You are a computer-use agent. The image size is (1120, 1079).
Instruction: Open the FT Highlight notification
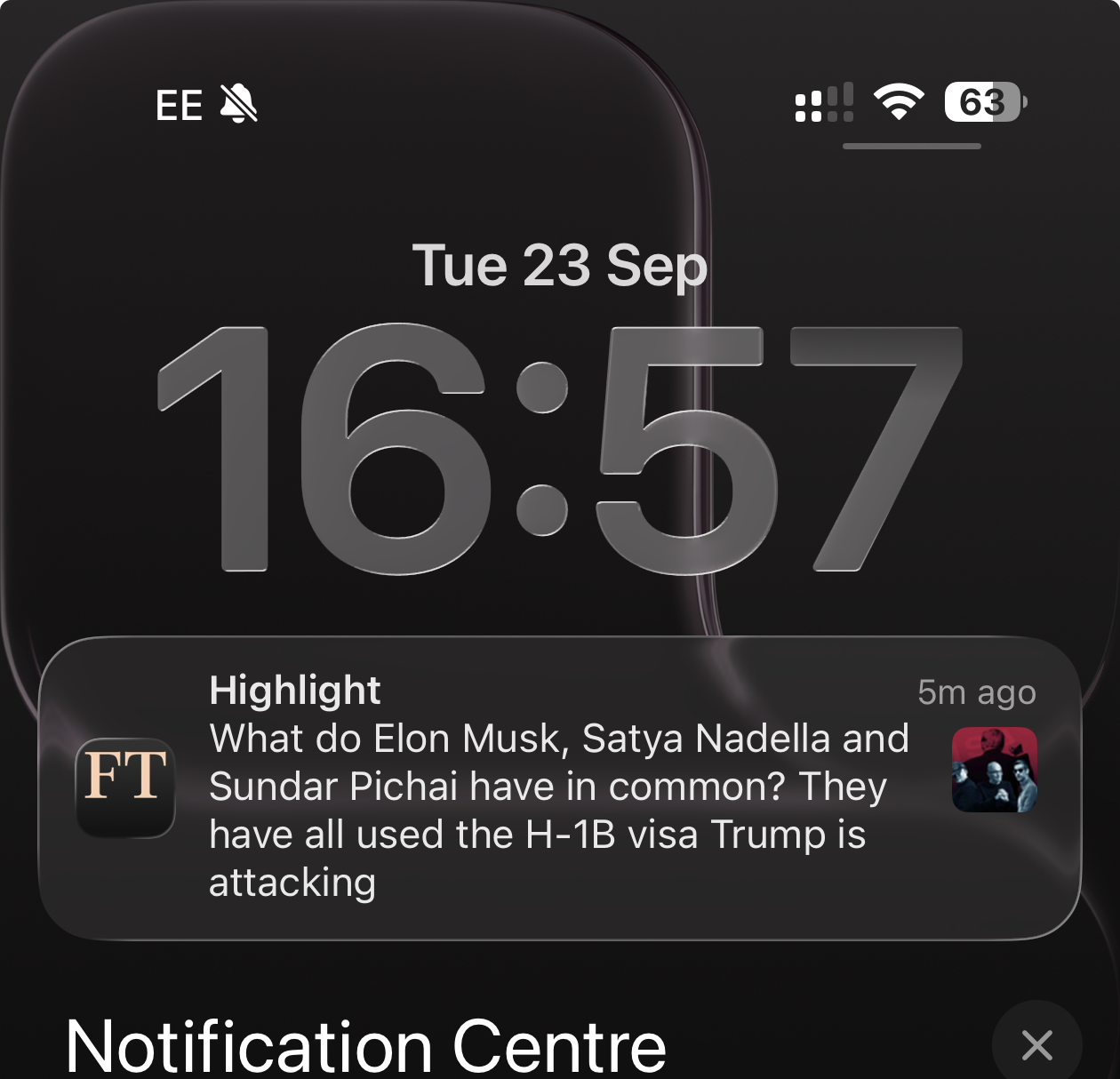[x=558, y=788]
